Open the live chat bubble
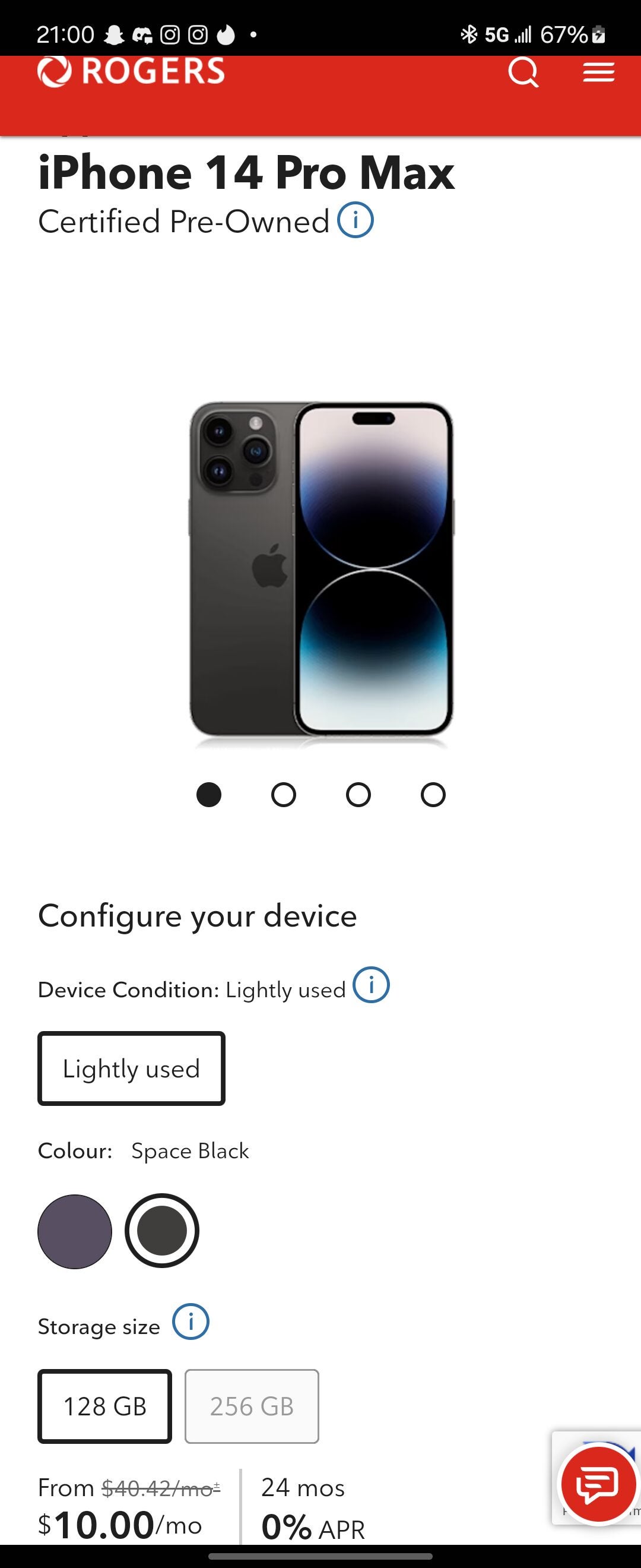 (598, 1484)
